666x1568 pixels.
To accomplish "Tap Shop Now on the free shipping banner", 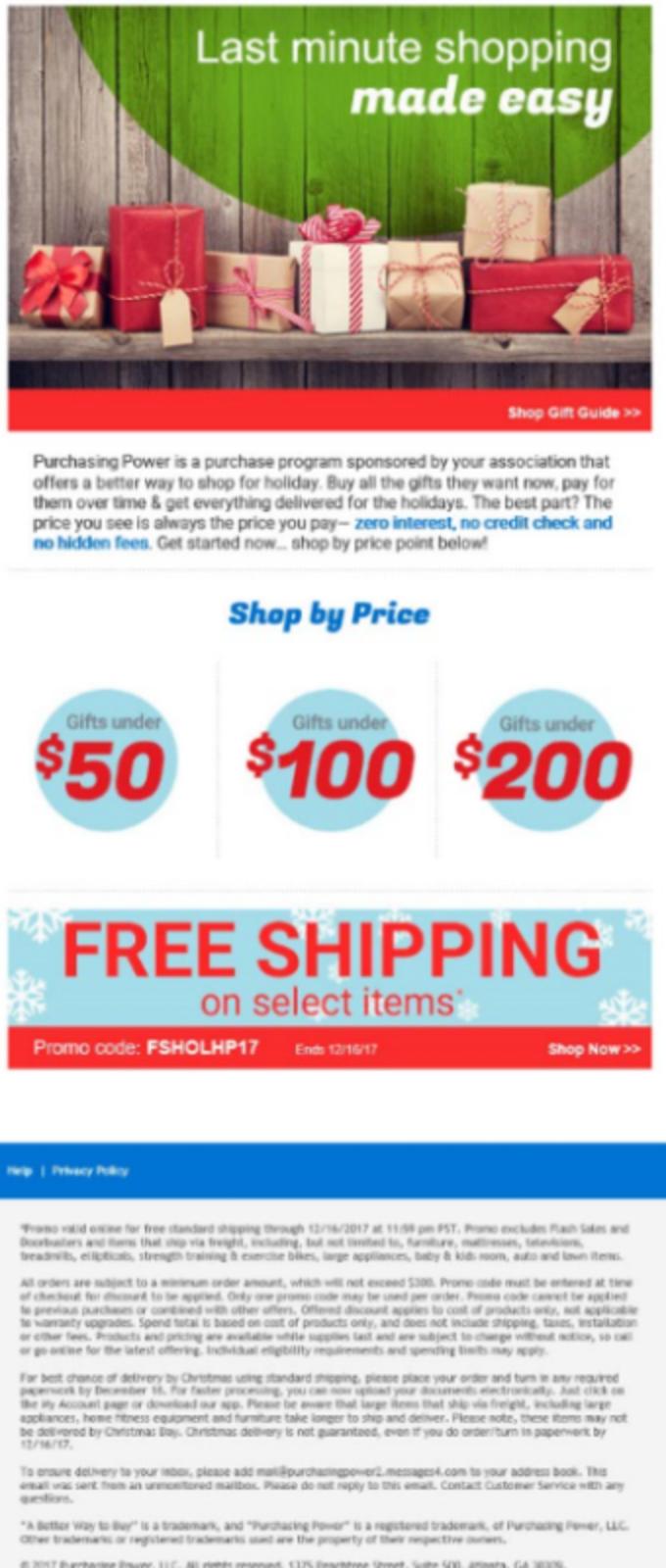I will coord(595,1049).
